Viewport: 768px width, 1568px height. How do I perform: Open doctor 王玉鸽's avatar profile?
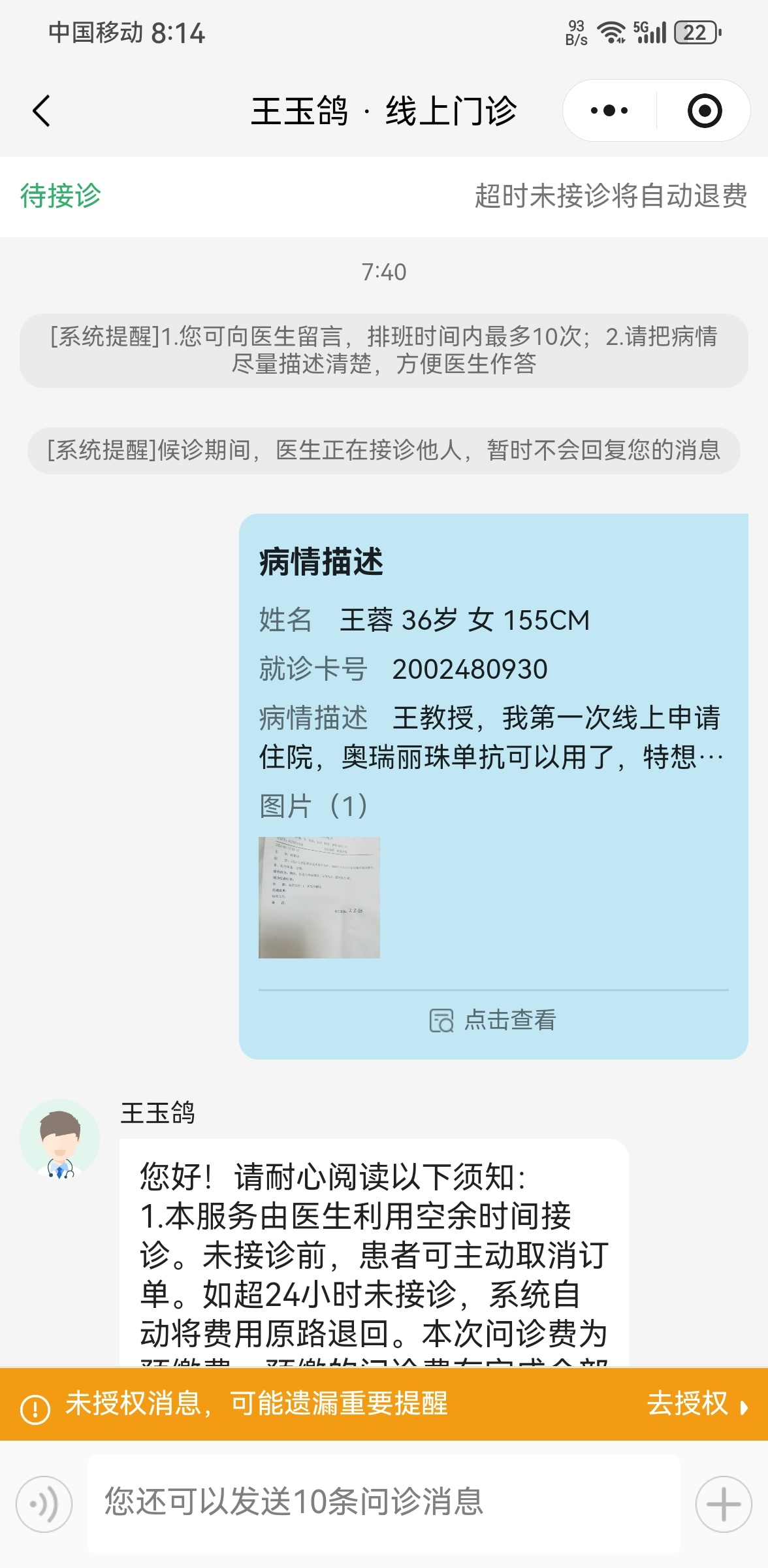60,1139
